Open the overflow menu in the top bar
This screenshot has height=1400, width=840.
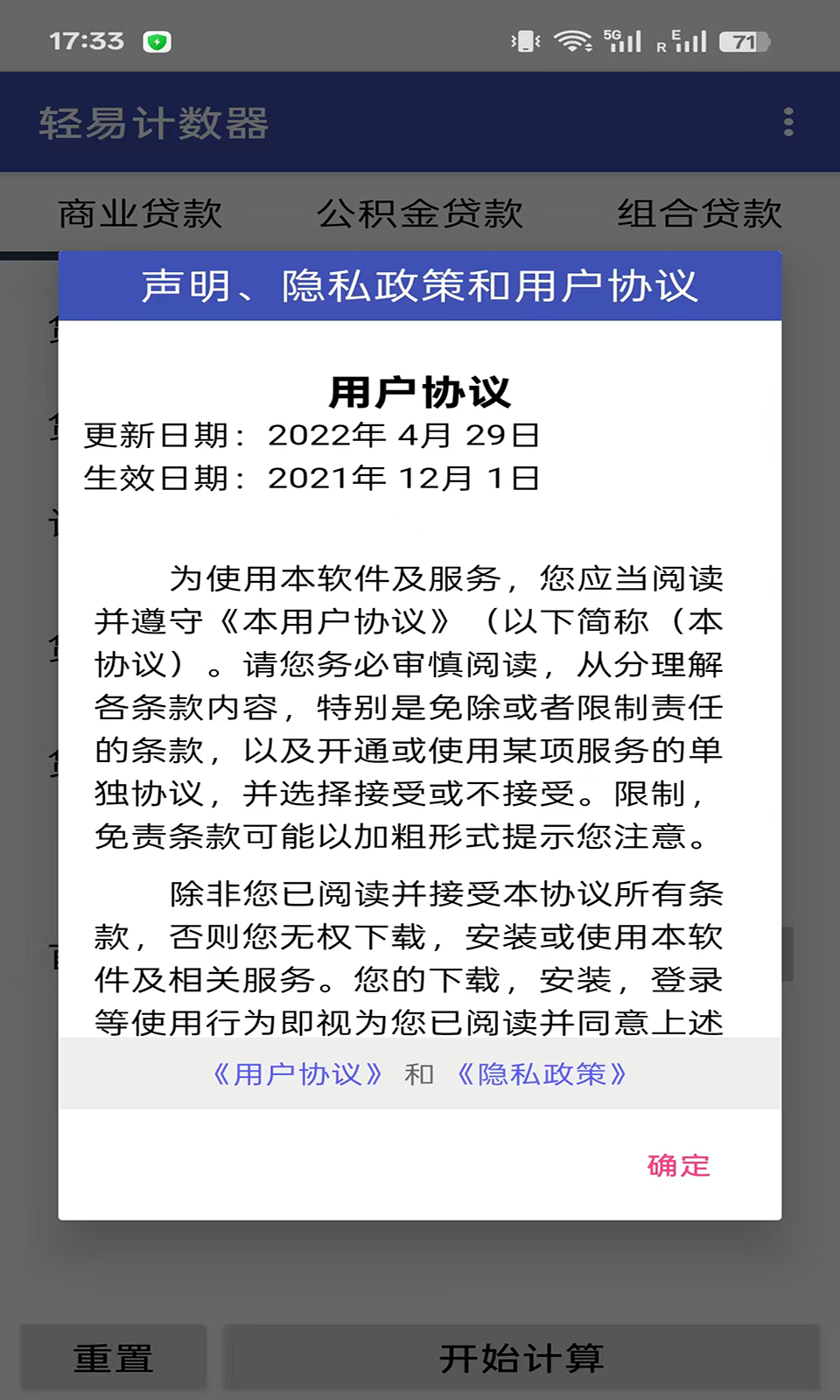pyautogui.click(x=788, y=122)
